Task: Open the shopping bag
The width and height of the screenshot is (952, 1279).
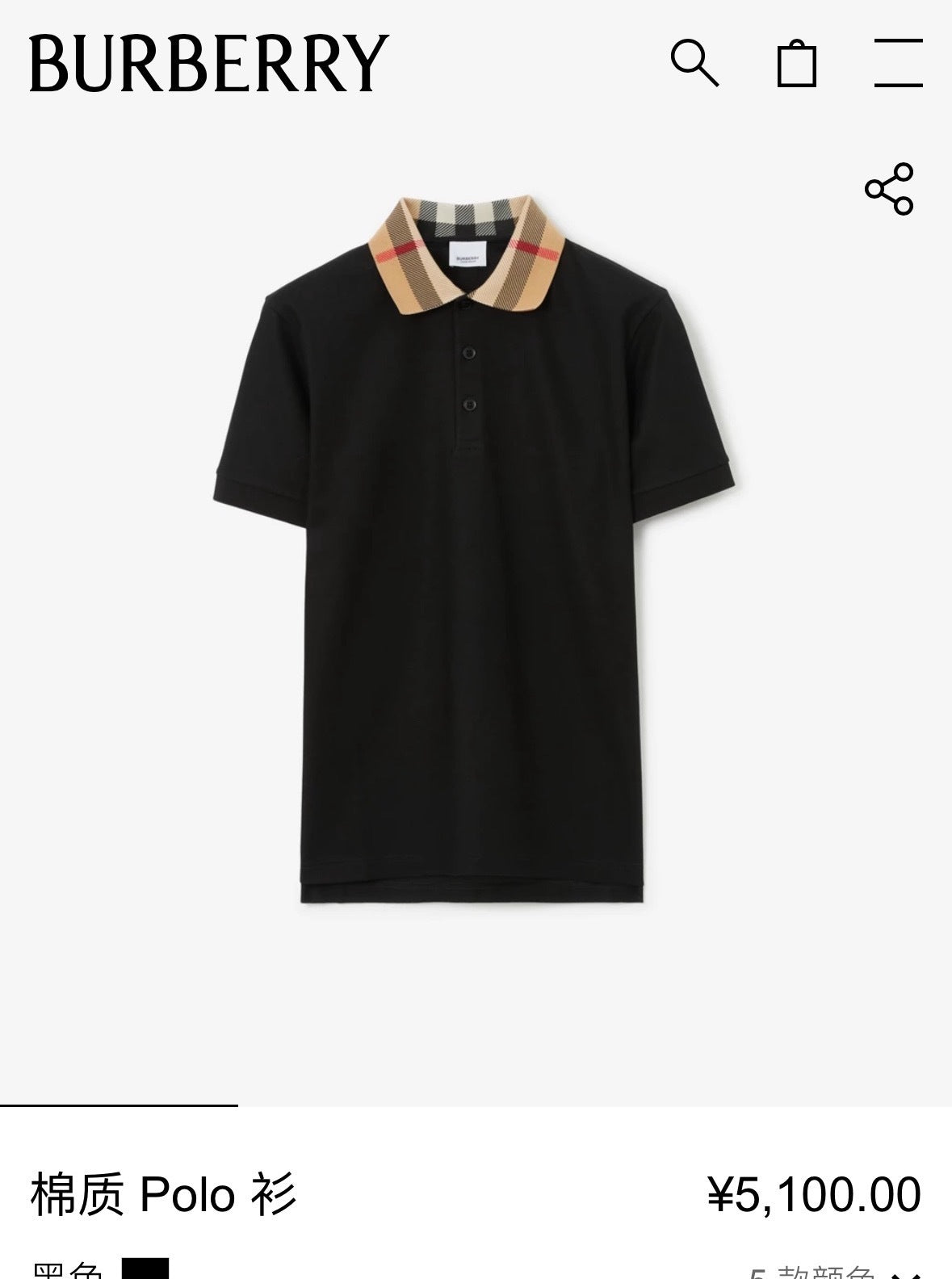Action: [x=796, y=62]
